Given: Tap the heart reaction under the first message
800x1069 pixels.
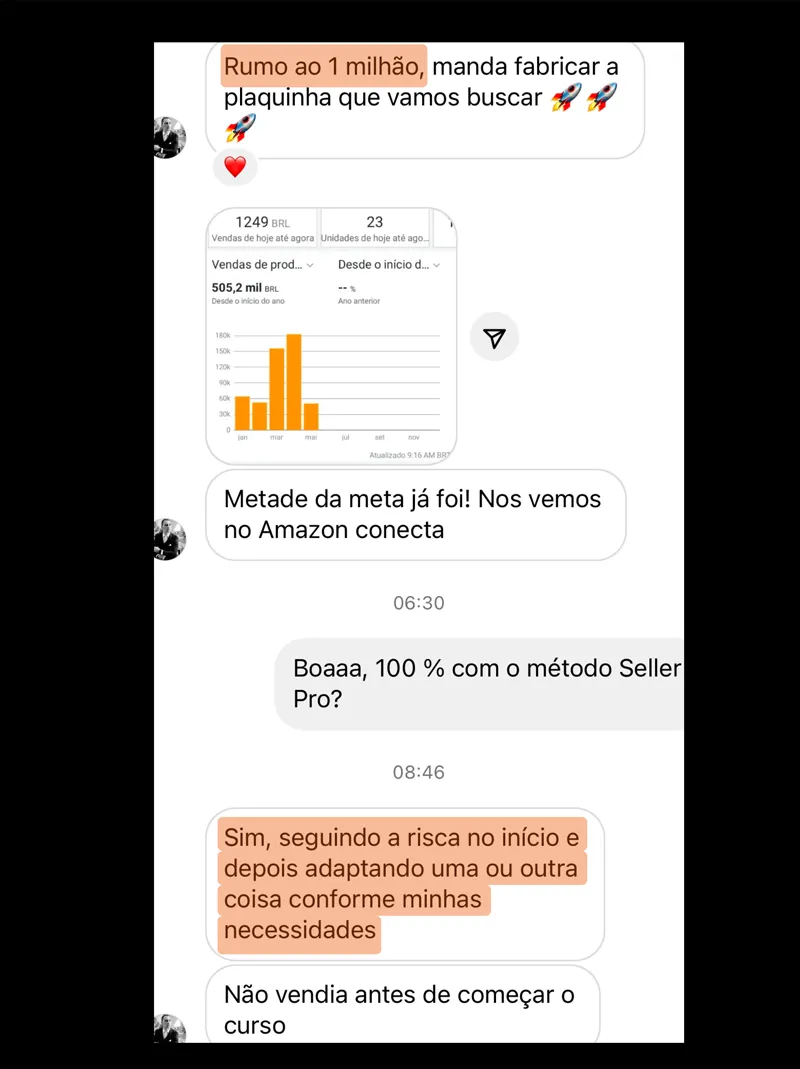Looking at the screenshot, I should (235, 167).
